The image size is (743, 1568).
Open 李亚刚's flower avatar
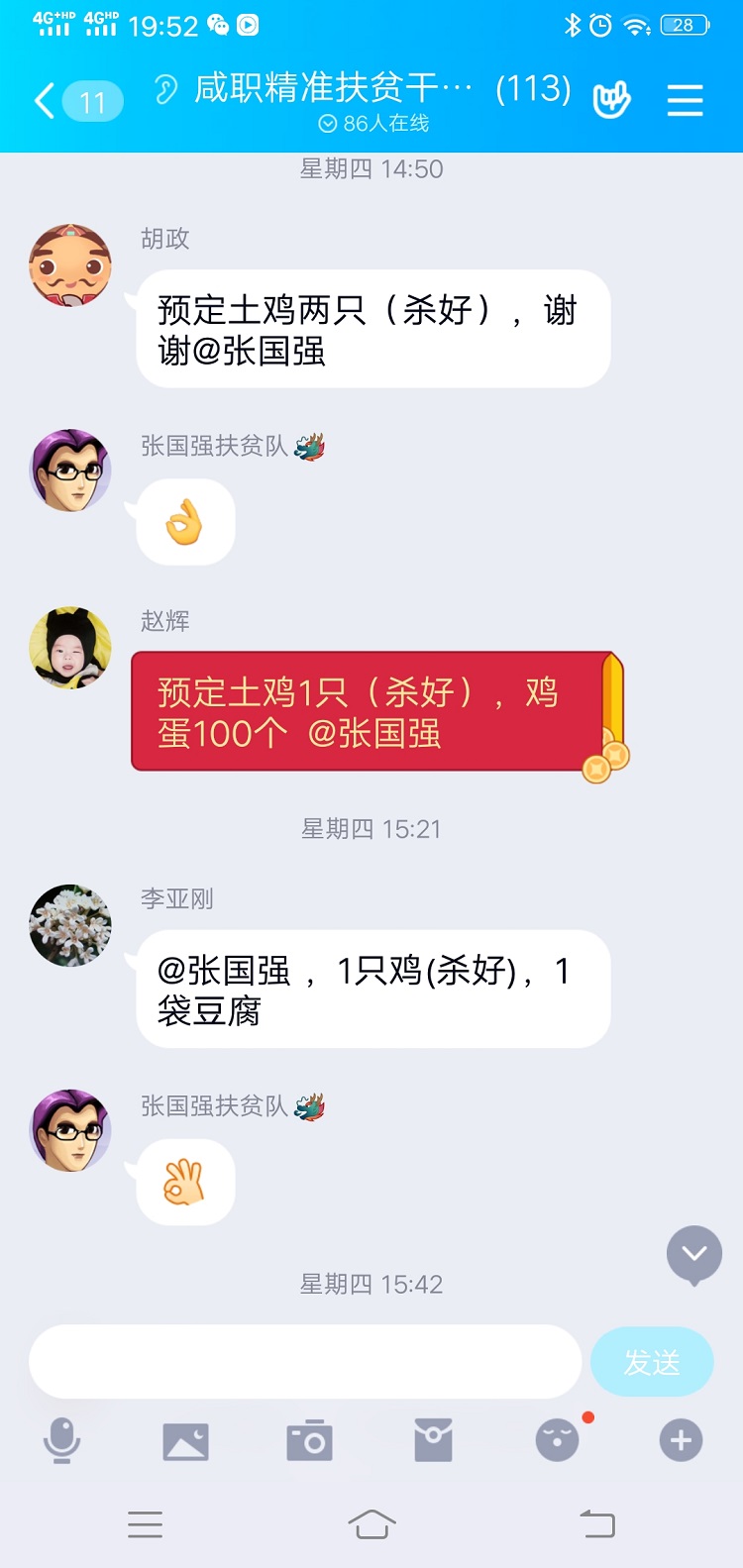pos(70,925)
